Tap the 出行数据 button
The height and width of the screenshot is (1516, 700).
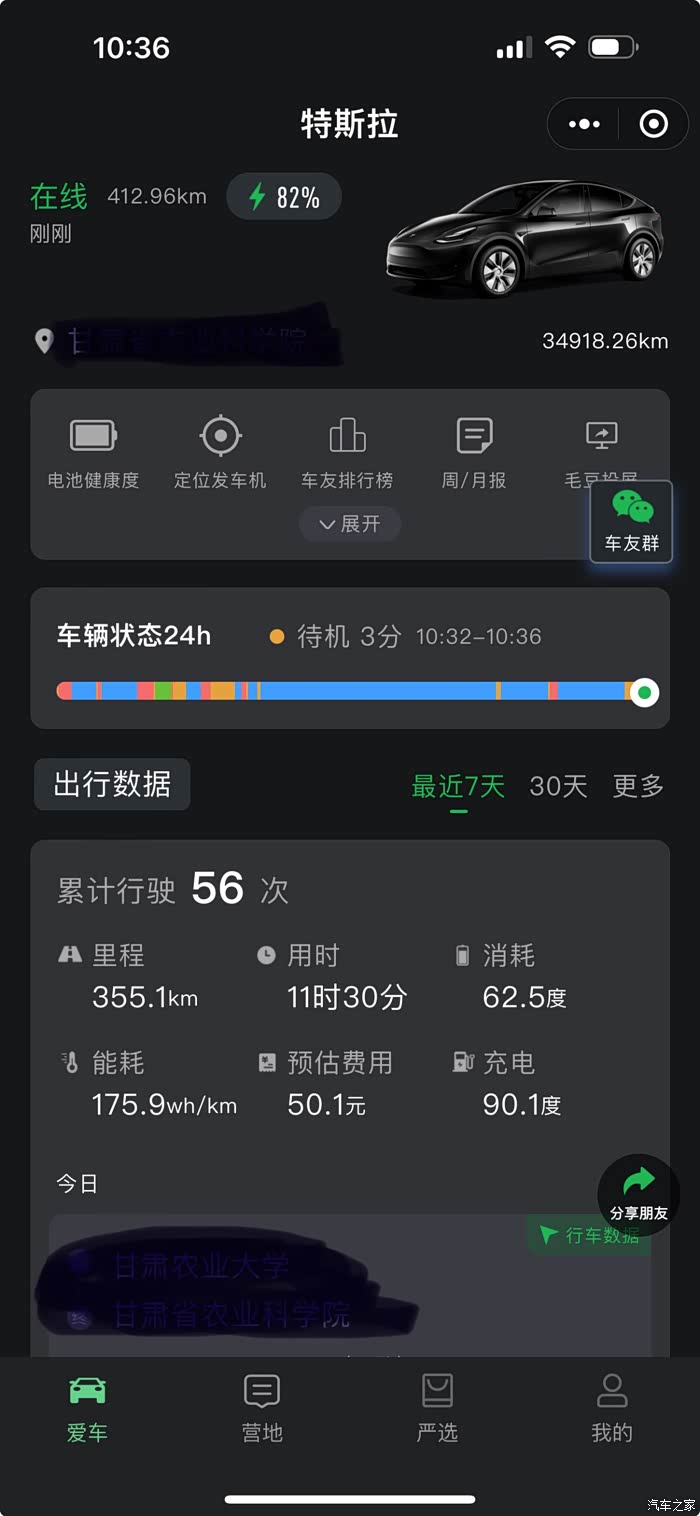[112, 784]
